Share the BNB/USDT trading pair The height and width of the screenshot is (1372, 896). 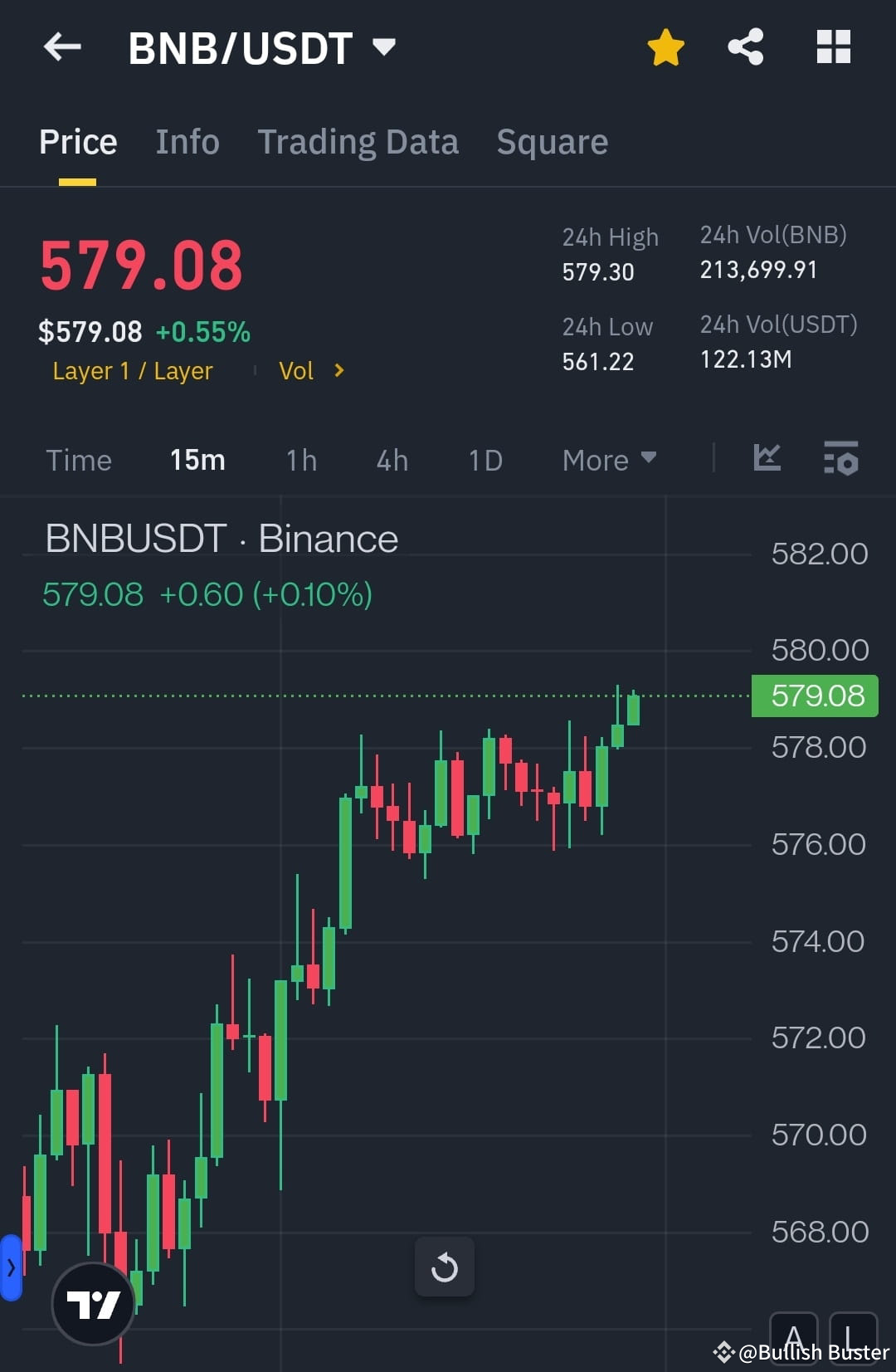coord(744,47)
